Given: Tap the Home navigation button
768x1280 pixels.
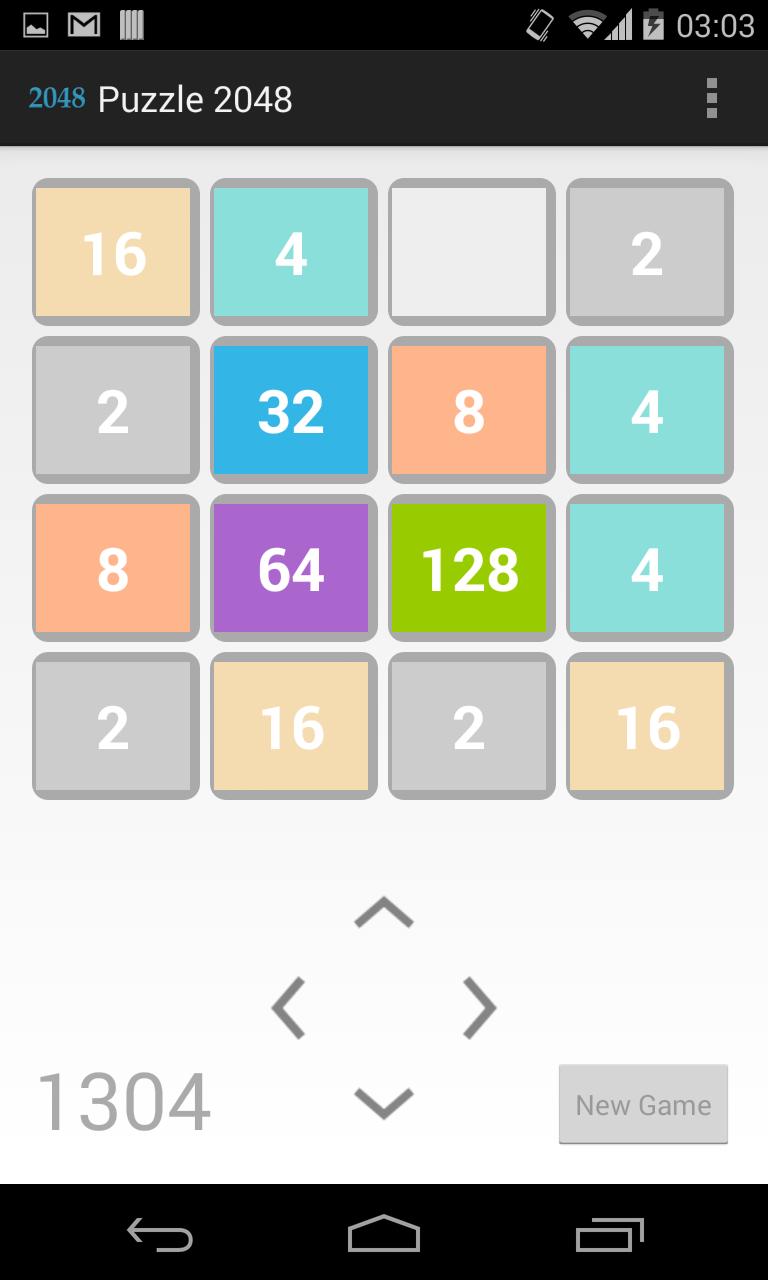Looking at the screenshot, I should coord(383,1236).
